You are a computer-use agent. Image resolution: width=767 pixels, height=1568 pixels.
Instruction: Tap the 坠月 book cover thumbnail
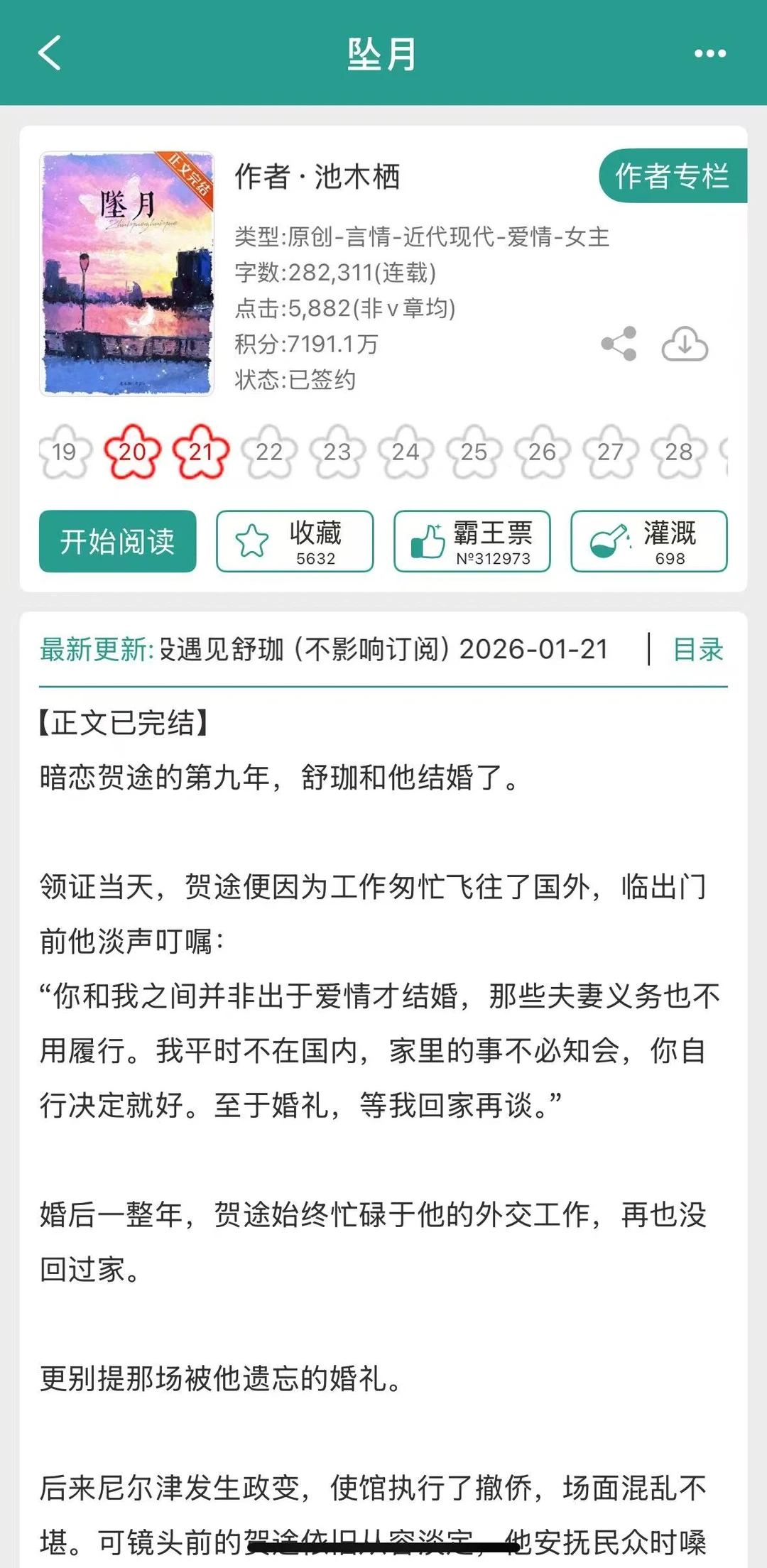point(128,270)
